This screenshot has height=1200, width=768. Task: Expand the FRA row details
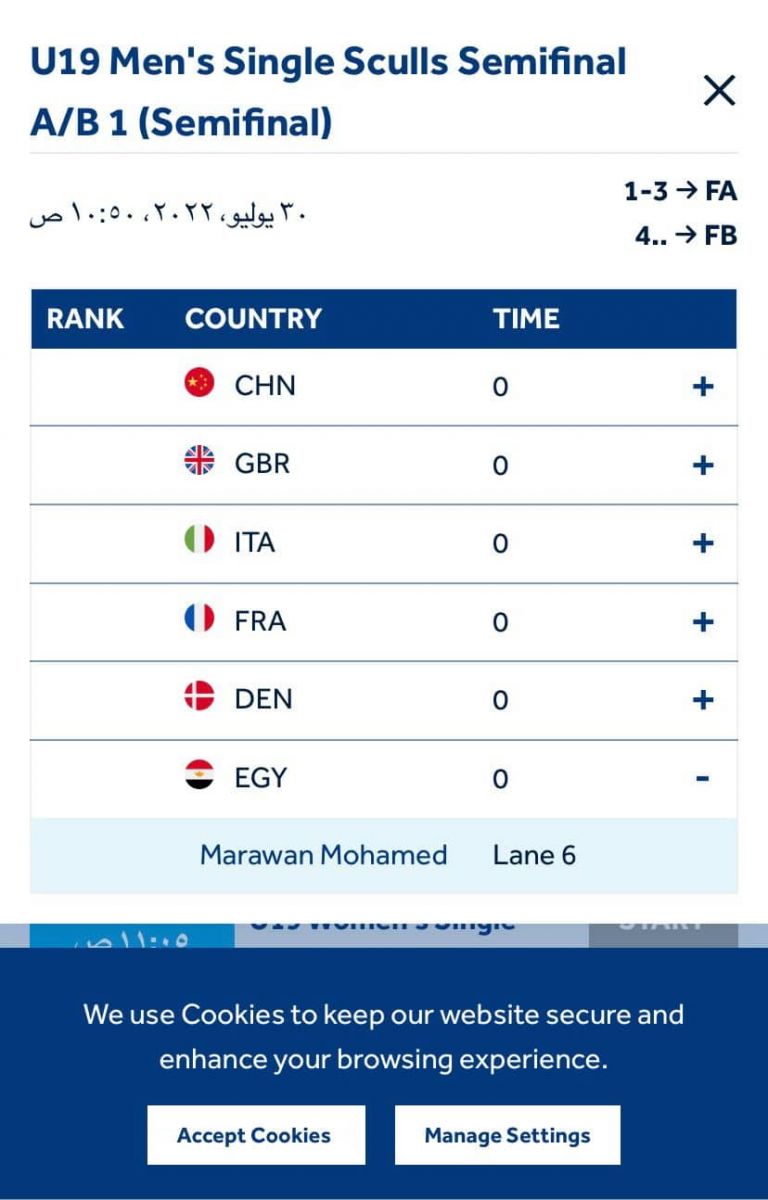tap(703, 622)
